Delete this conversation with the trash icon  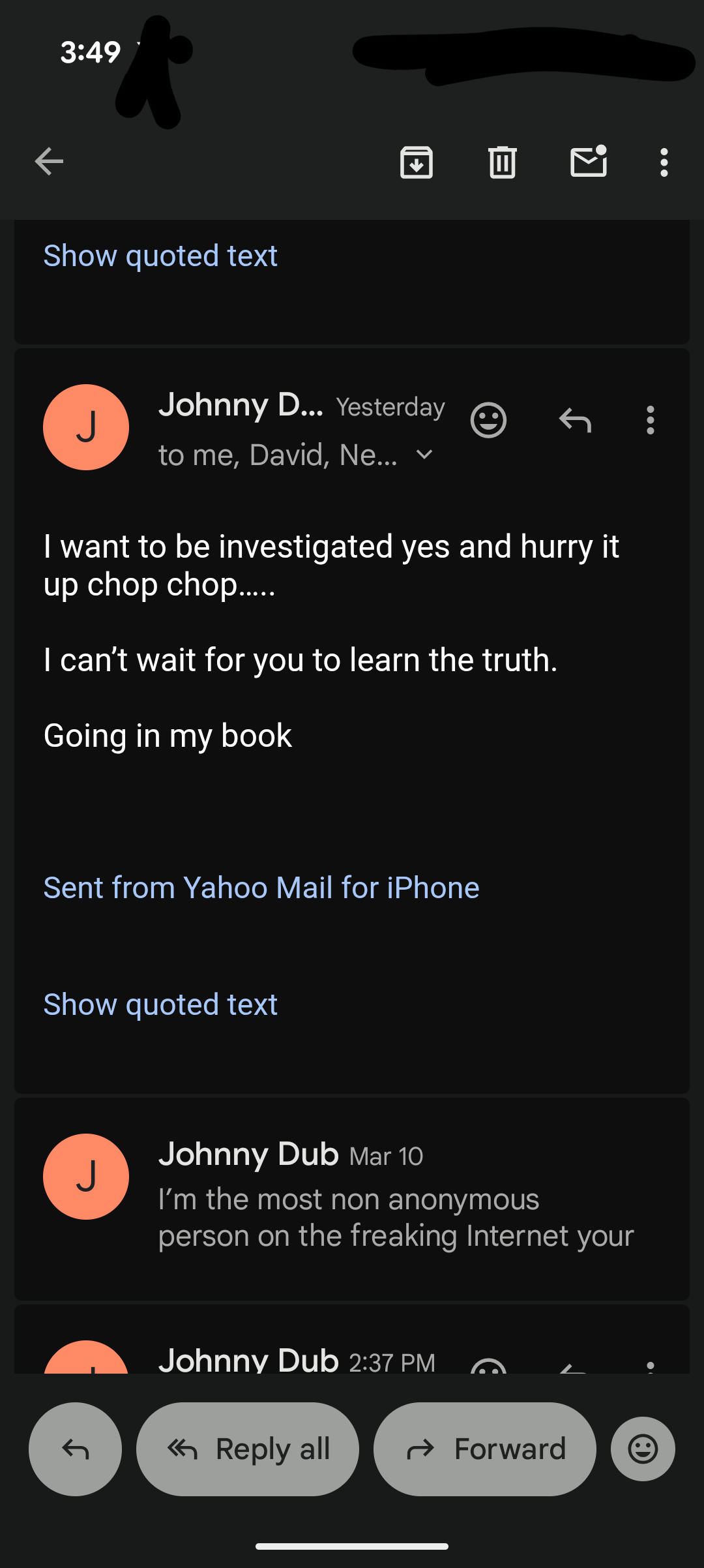[502, 162]
